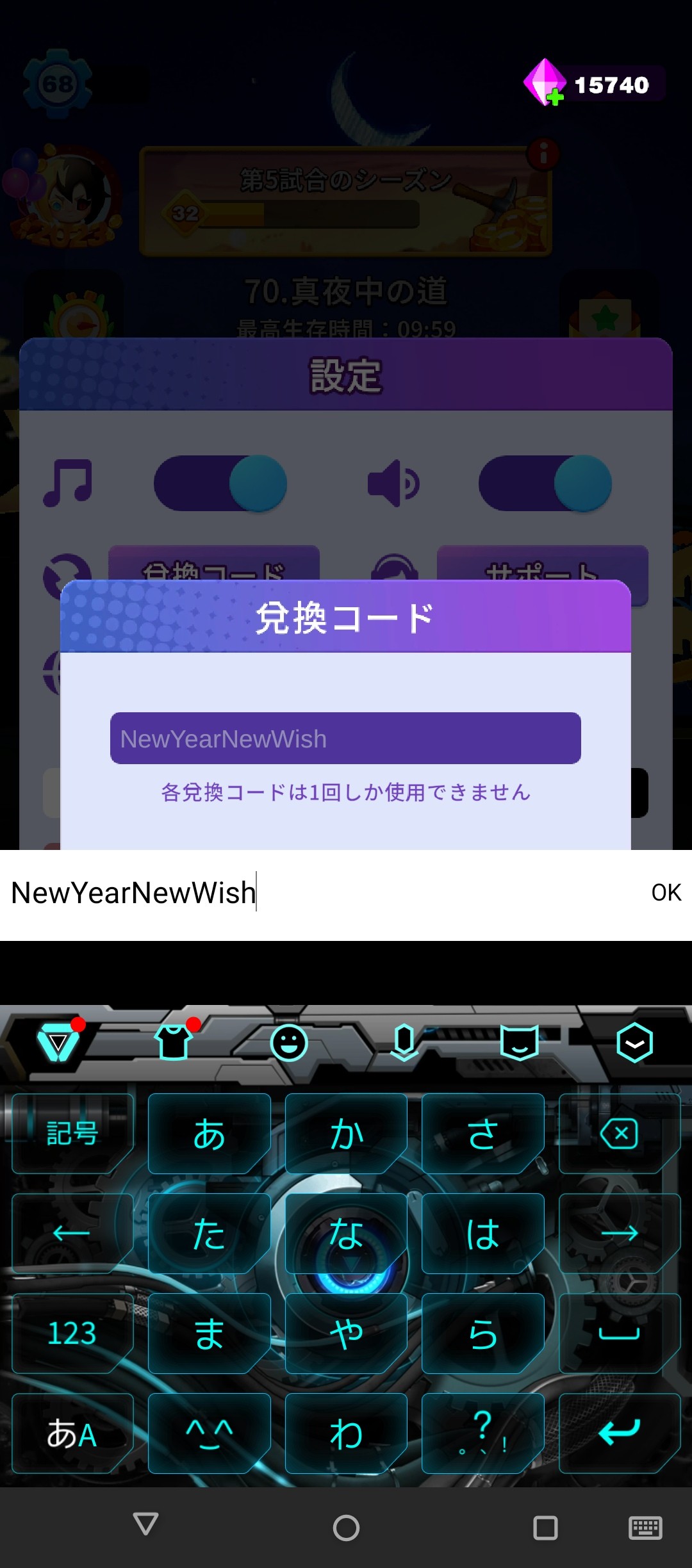Insert a space with the space key

[x=619, y=1334]
